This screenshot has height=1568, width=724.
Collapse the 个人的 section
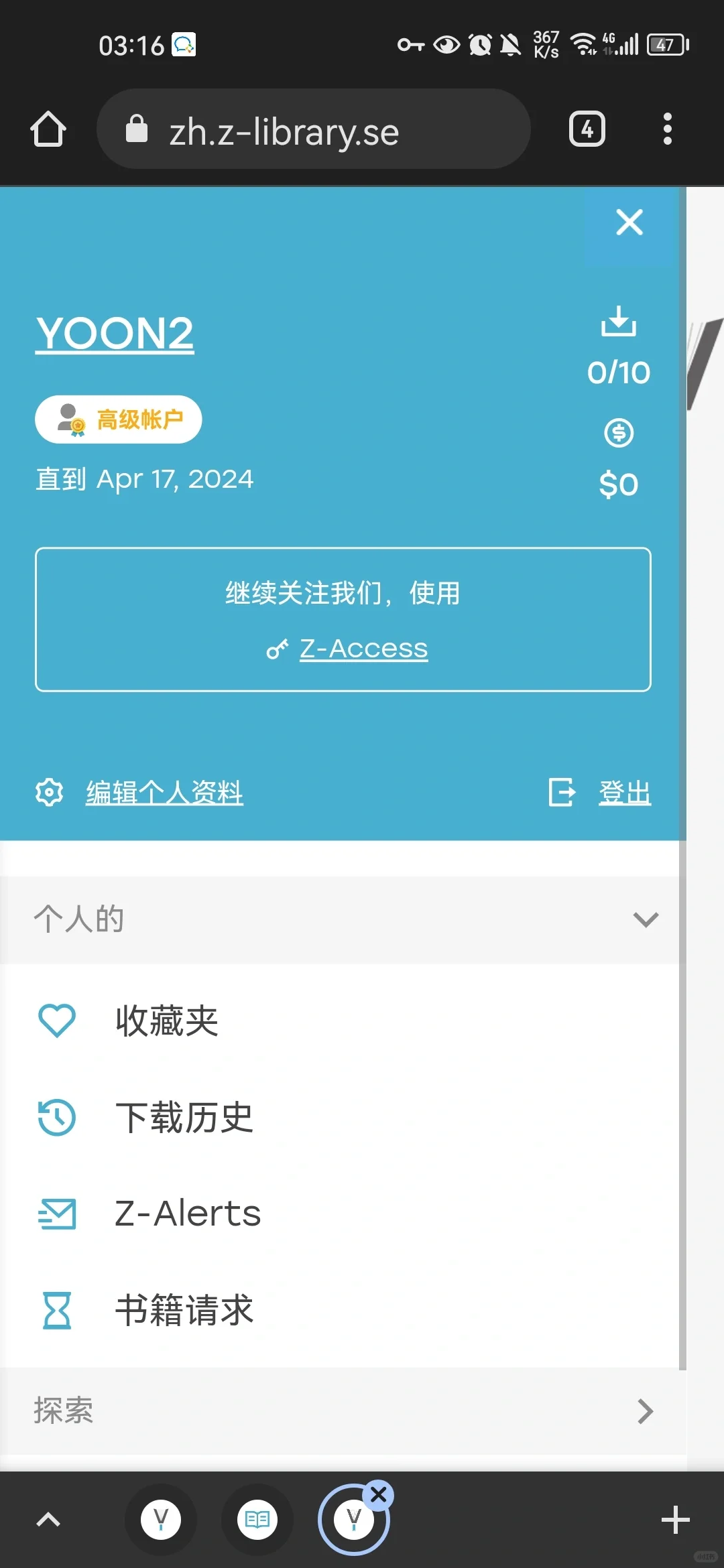pyautogui.click(x=645, y=919)
